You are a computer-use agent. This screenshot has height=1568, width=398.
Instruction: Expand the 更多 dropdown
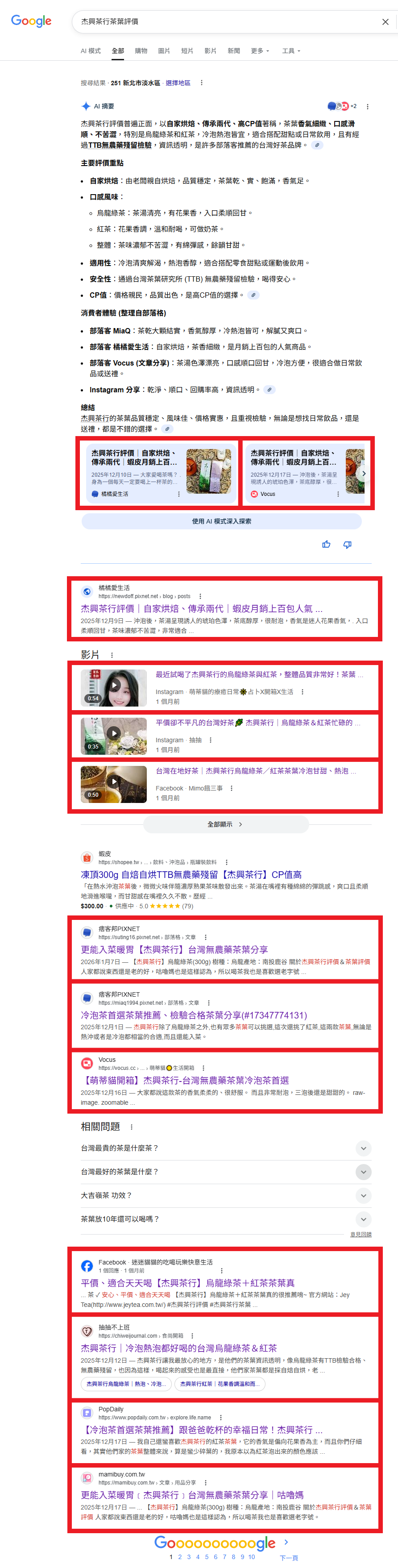coord(260,51)
